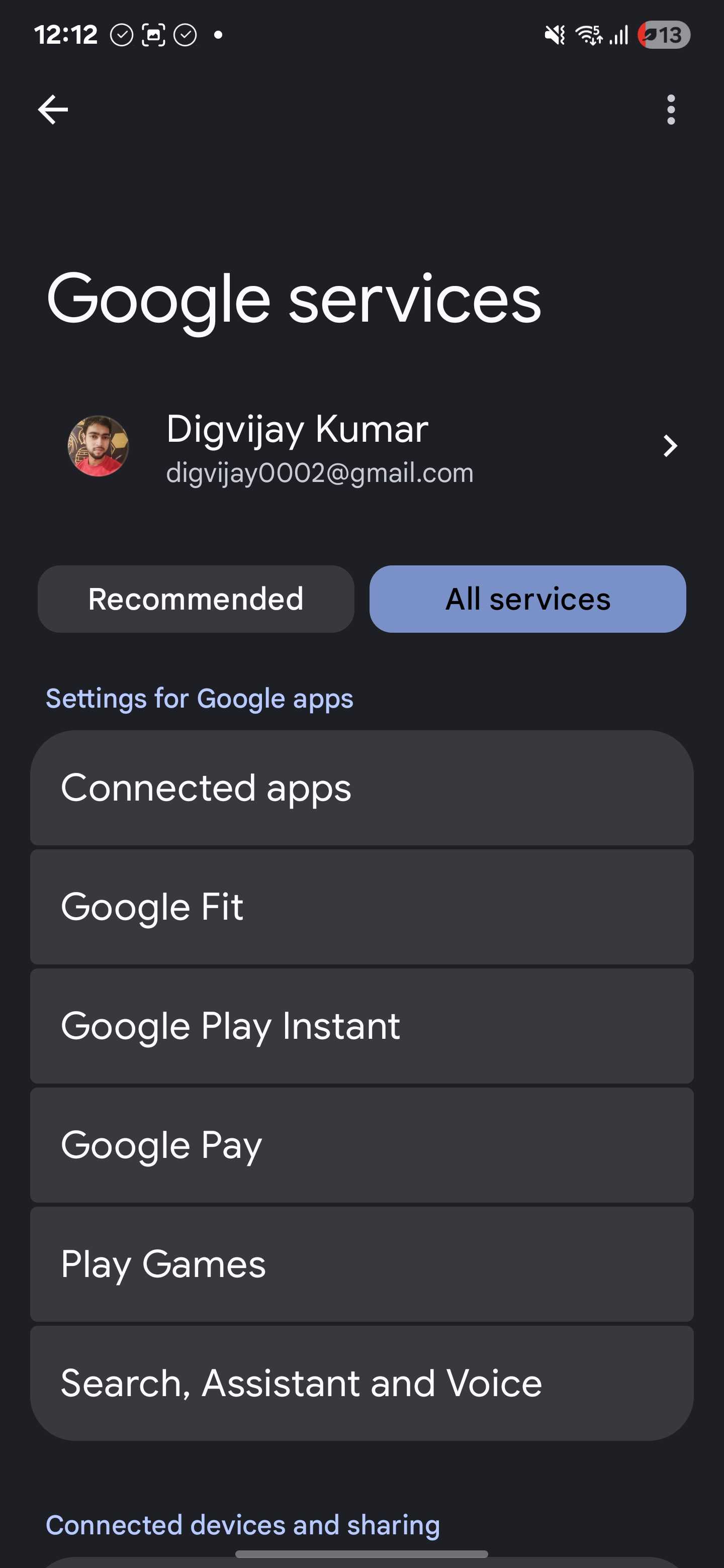Image resolution: width=724 pixels, height=1568 pixels.
Task: Open Google Pay settings
Action: tap(361, 1145)
